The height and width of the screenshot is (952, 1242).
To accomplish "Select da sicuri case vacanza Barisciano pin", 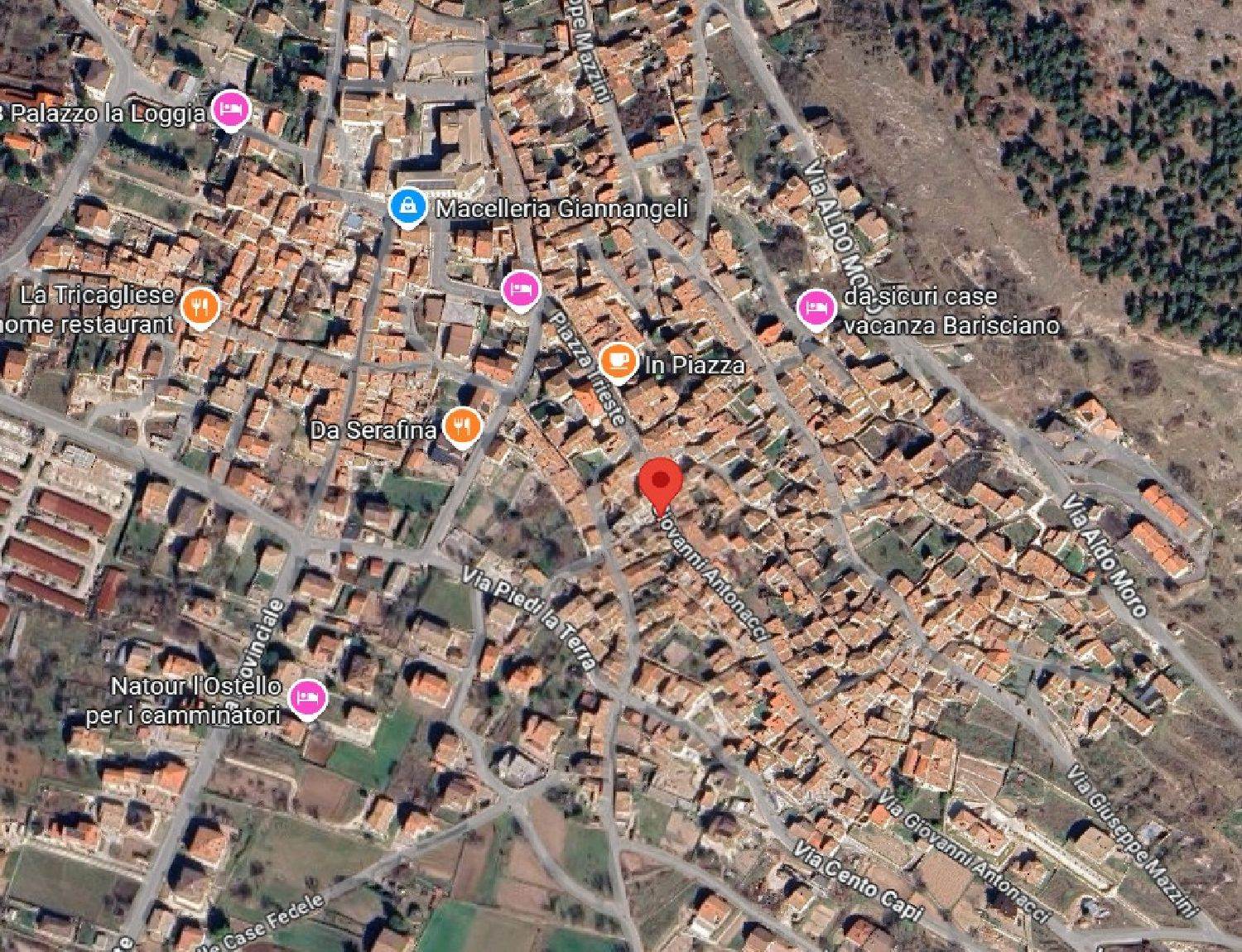I will [x=816, y=307].
